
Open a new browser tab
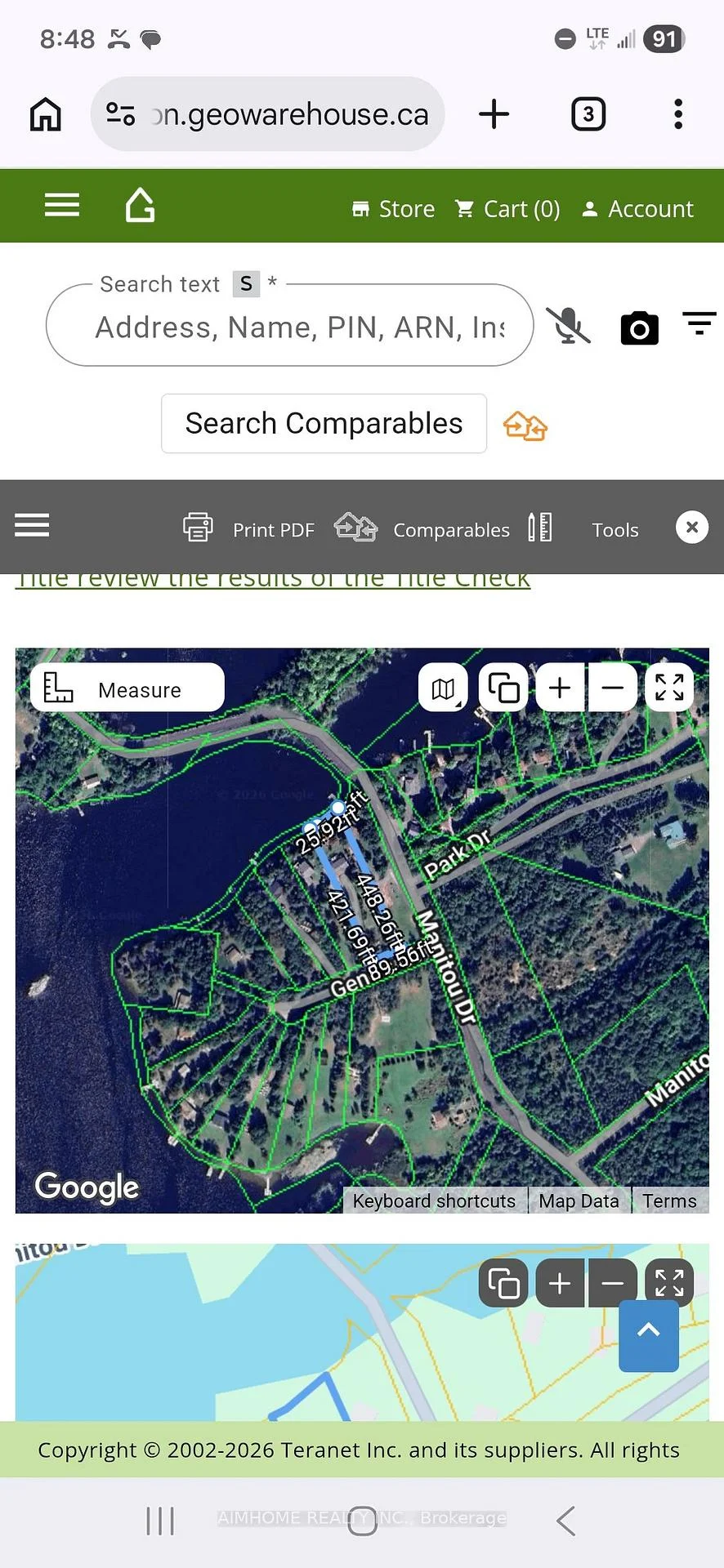(494, 114)
